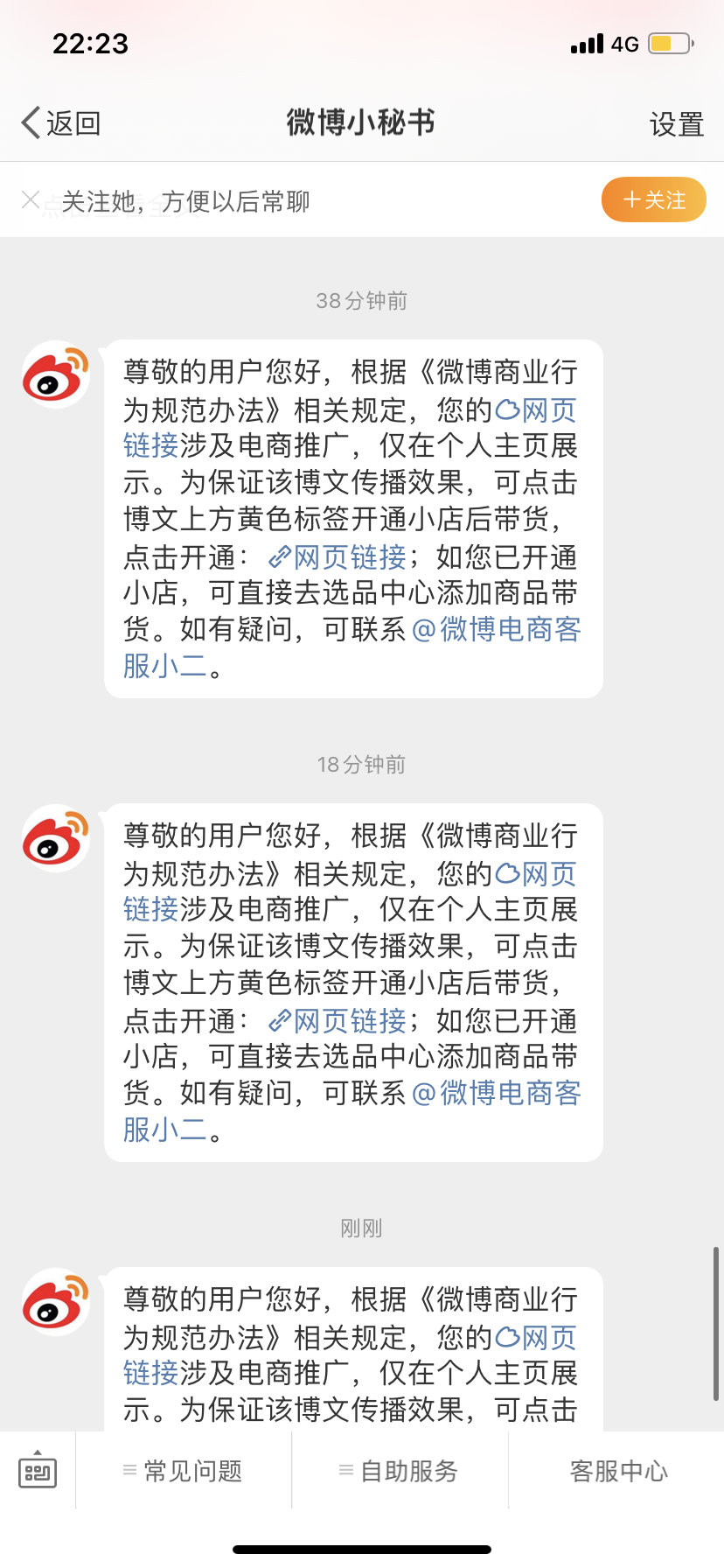Image resolution: width=724 pixels, height=1568 pixels.
Task: Open the 常见问题 menu
Action: pyautogui.click(x=184, y=1471)
